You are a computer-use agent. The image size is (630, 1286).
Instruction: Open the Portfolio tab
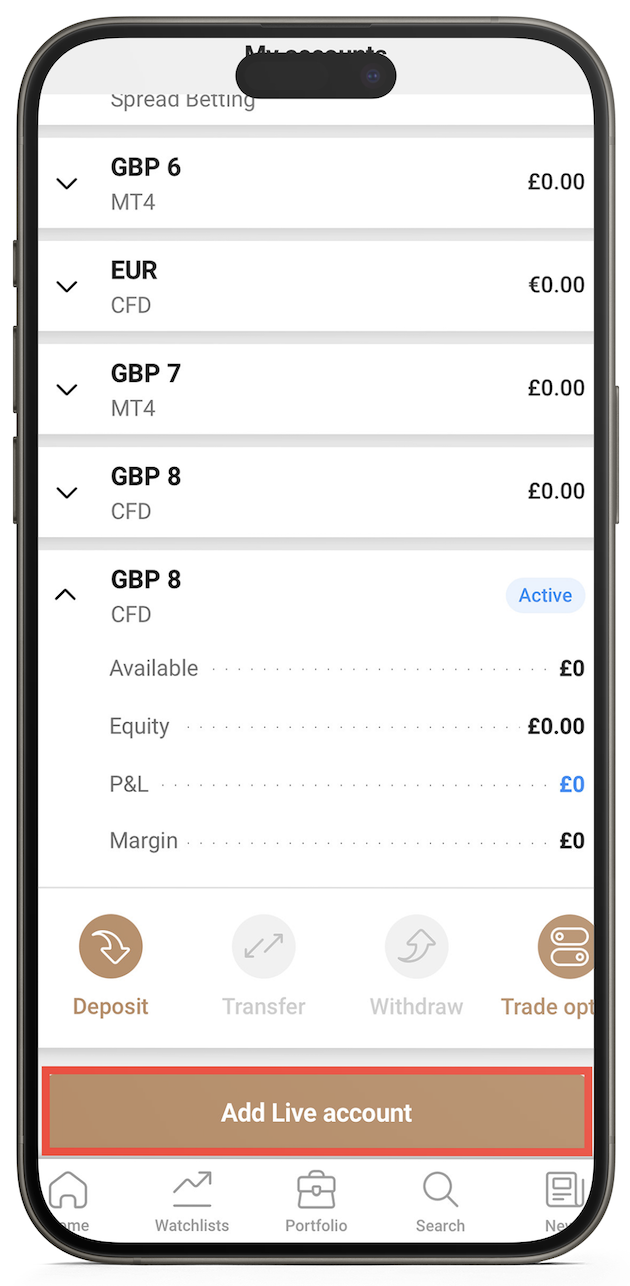316,1201
